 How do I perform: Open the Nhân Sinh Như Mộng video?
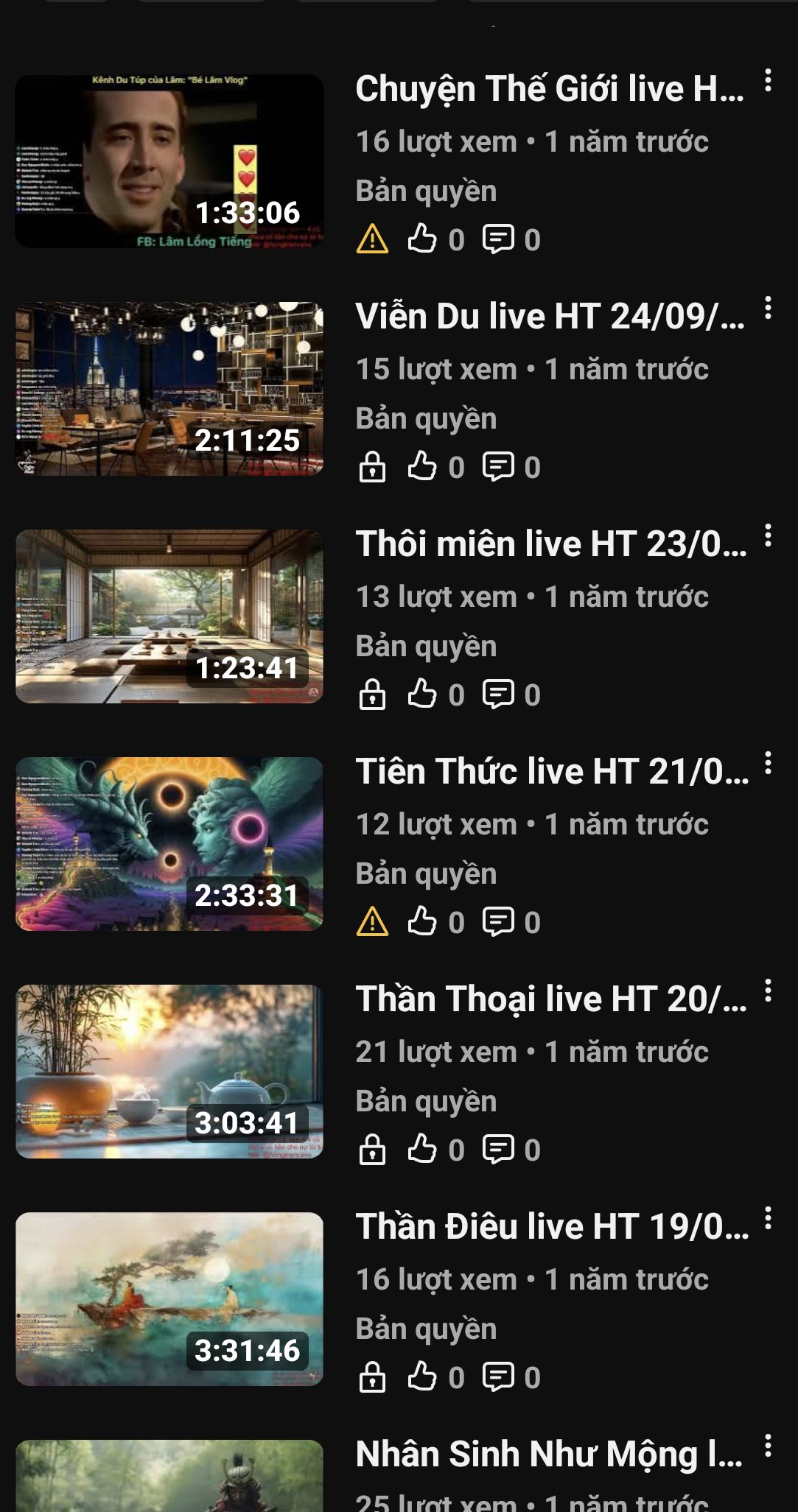point(169,1477)
